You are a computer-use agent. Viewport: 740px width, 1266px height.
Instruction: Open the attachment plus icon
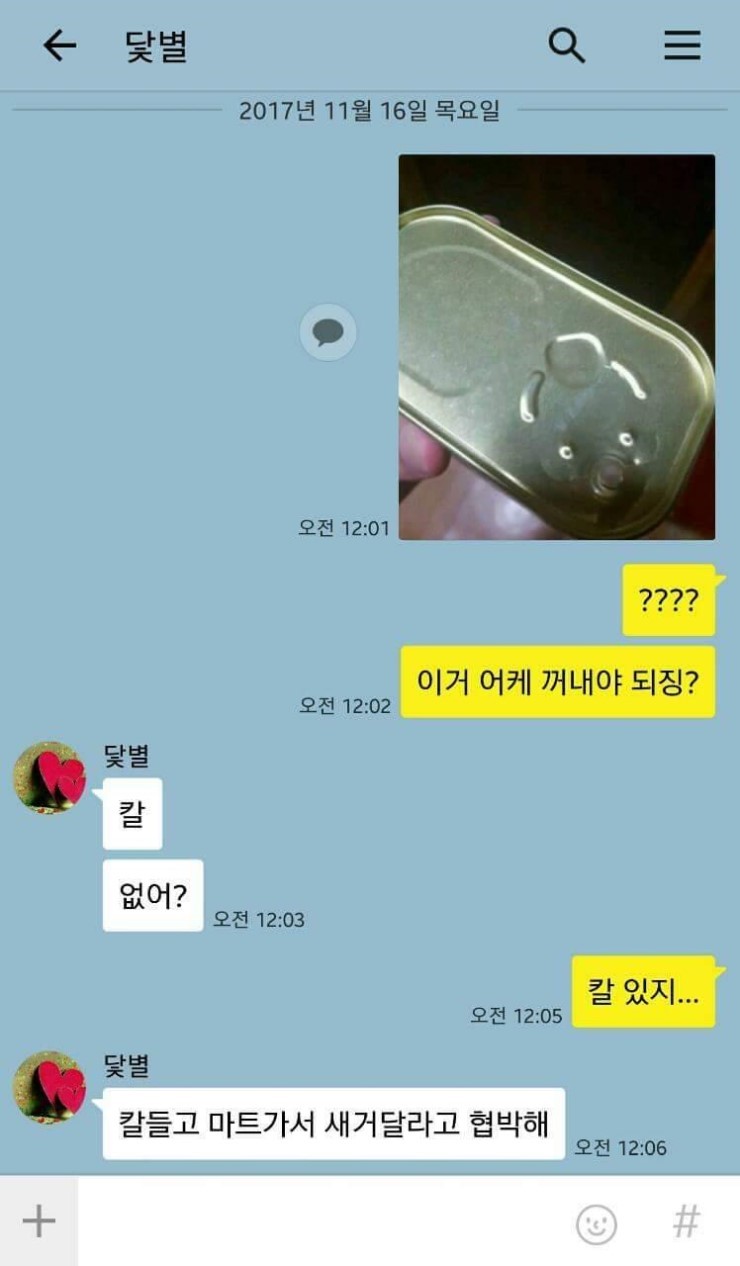[x=37, y=1220]
